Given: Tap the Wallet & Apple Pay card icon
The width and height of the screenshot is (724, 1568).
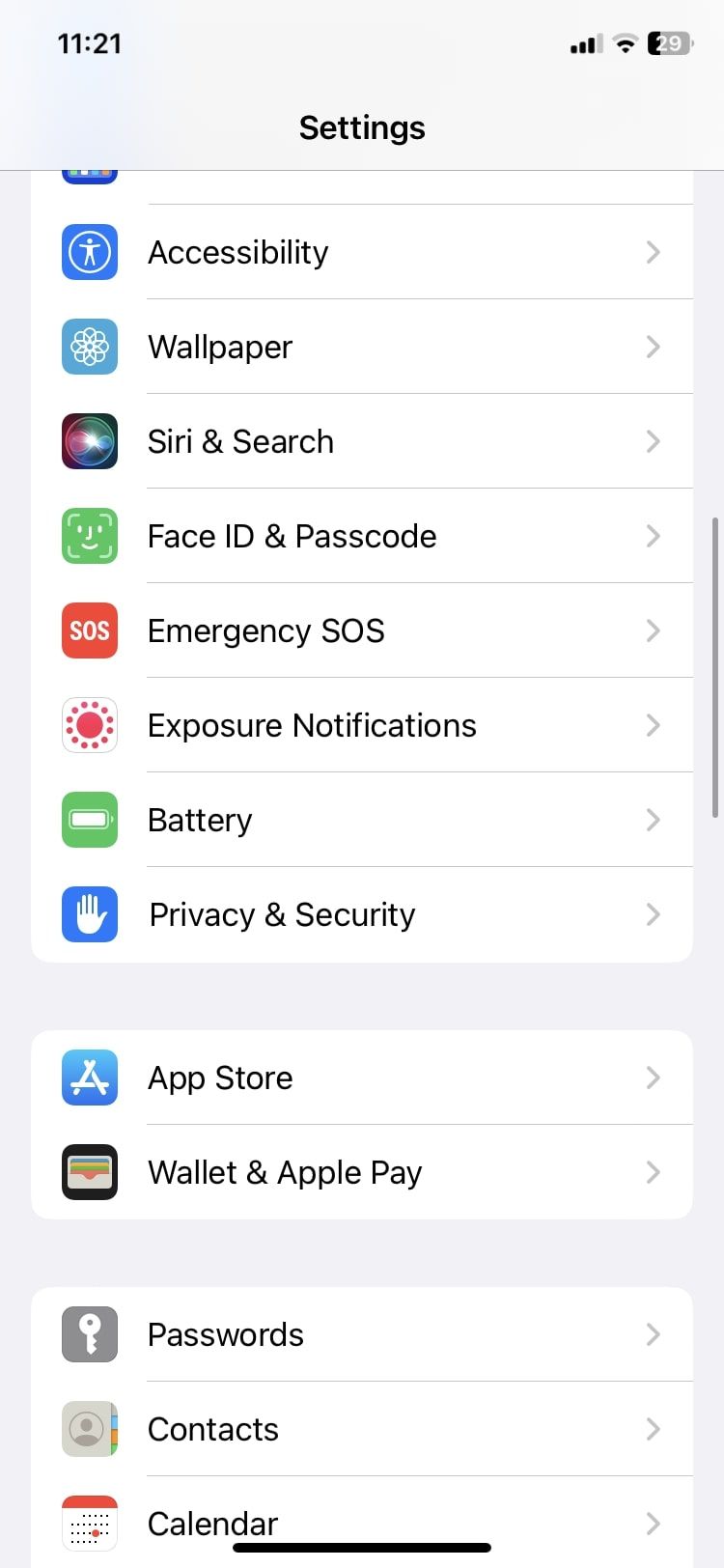Looking at the screenshot, I should (89, 1172).
